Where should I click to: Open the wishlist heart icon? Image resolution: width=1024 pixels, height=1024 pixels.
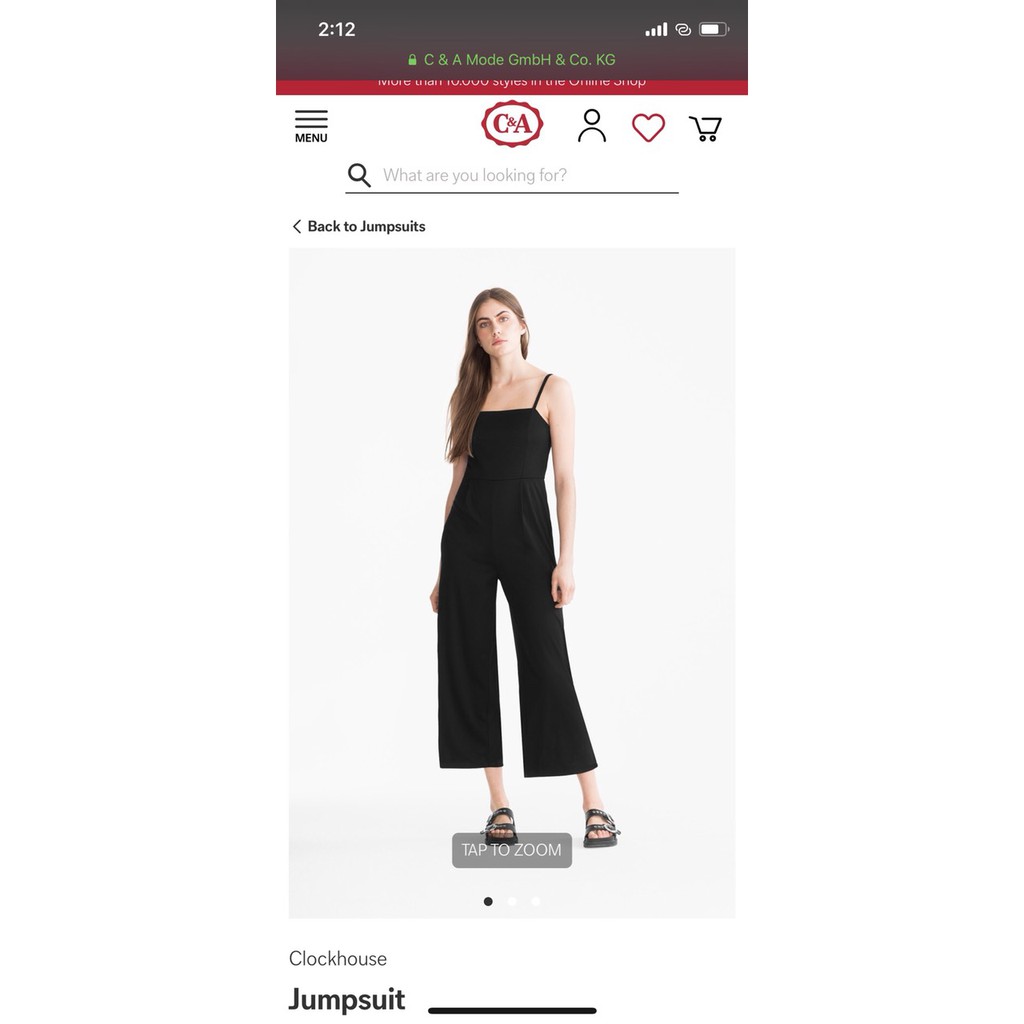pos(648,127)
